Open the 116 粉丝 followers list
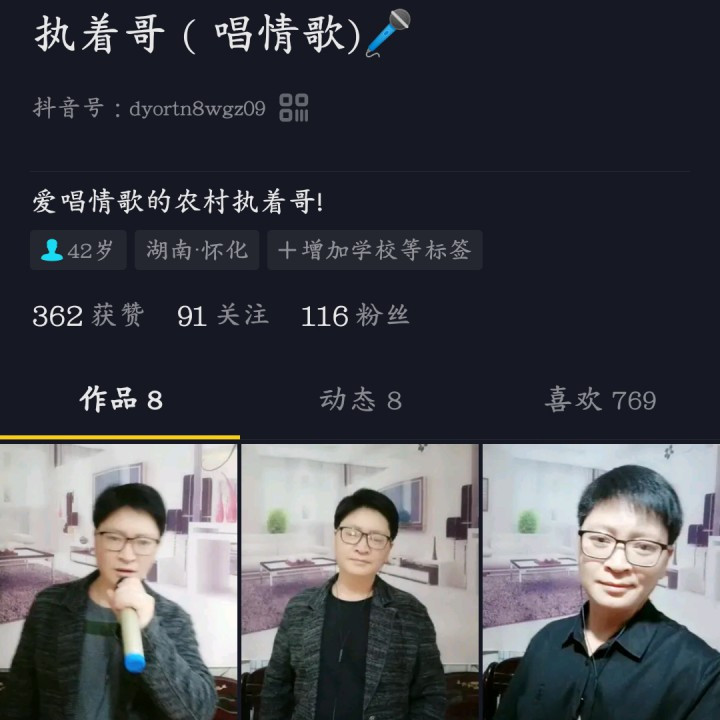Image resolution: width=720 pixels, height=720 pixels. [x=355, y=316]
